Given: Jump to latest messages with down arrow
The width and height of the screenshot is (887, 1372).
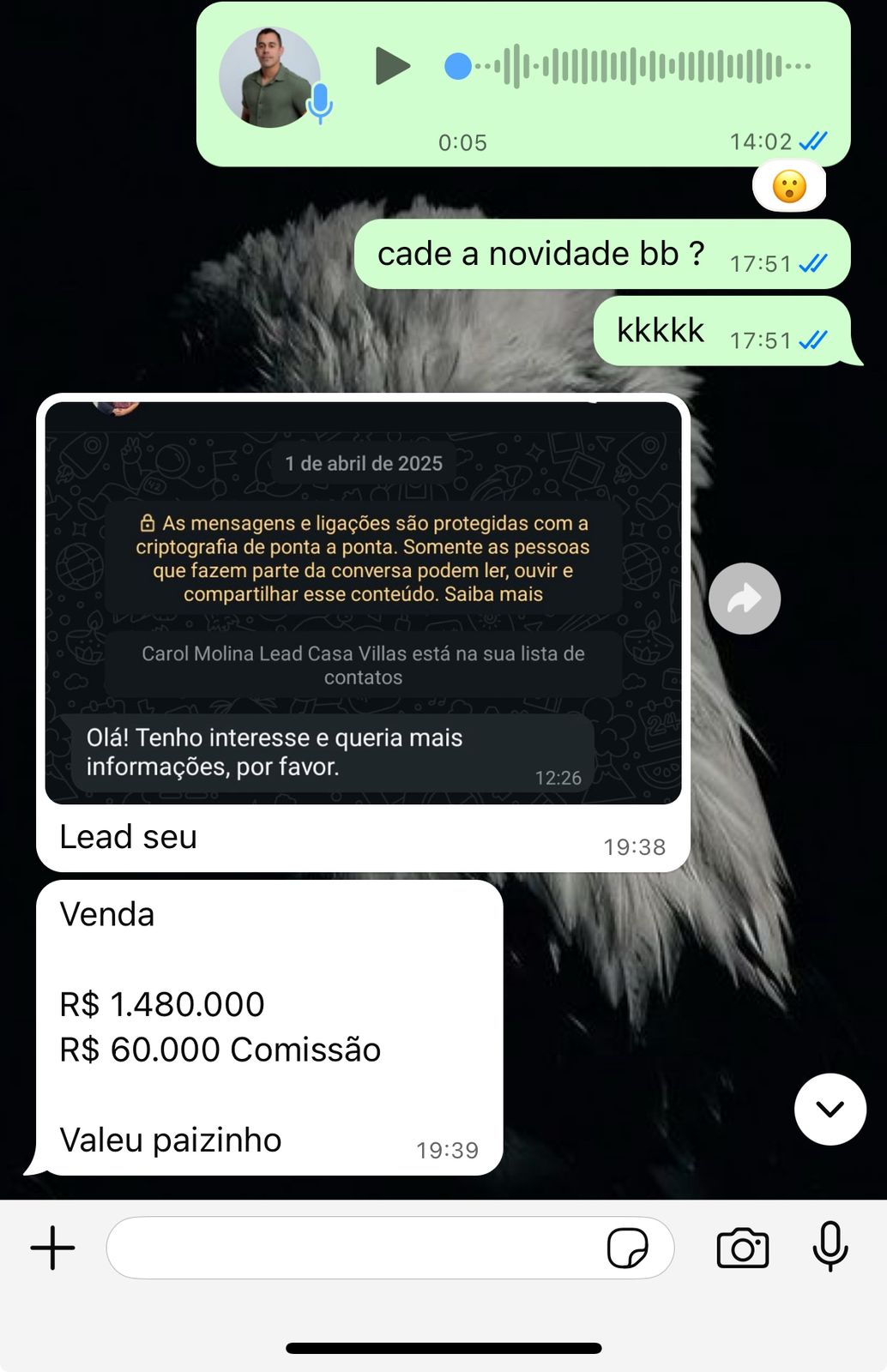Looking at the screenshot, I should click(x=830, y=1109).
